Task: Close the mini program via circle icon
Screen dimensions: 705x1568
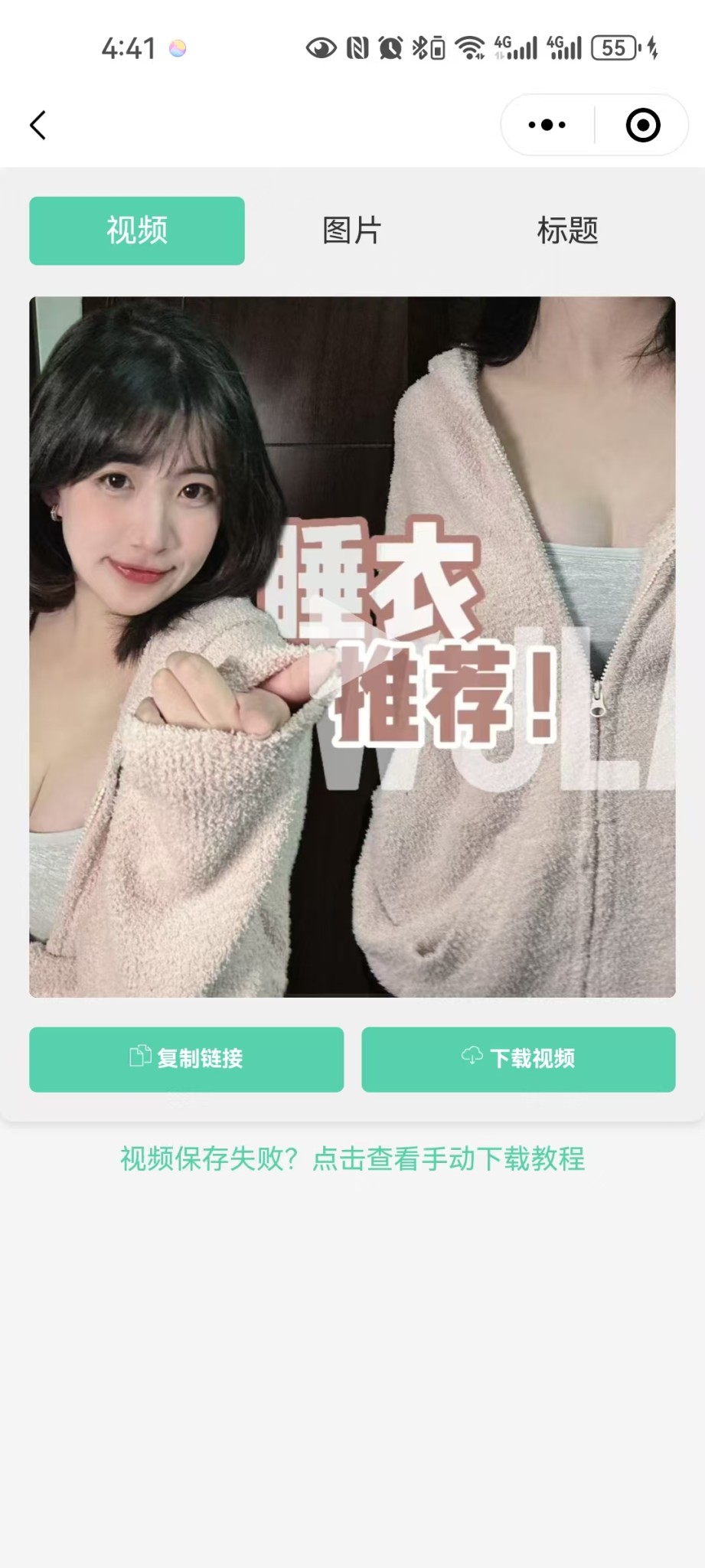Action: pyautogui.click(x=643, y=125)
